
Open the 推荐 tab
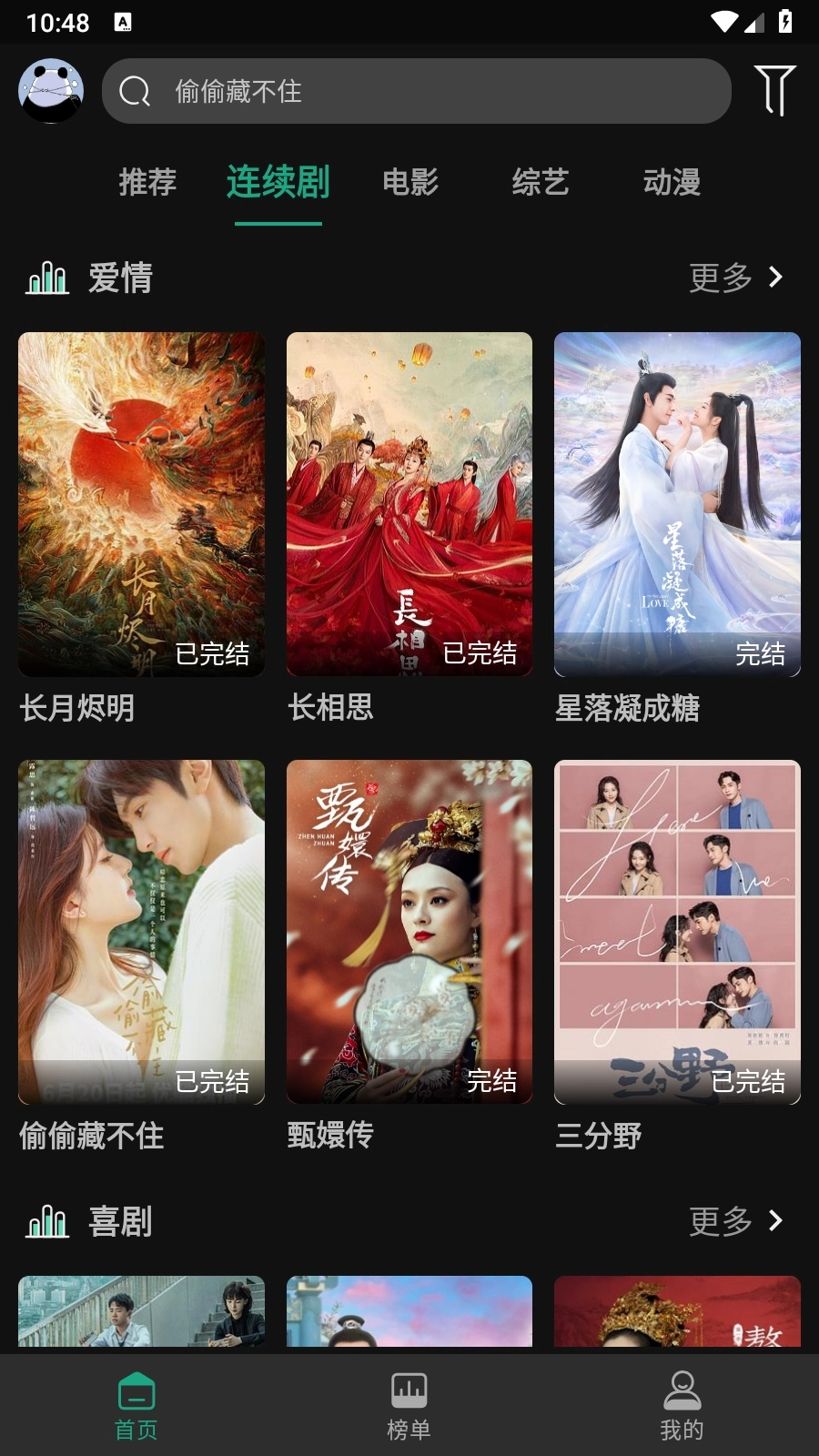[x=148, y=183]
